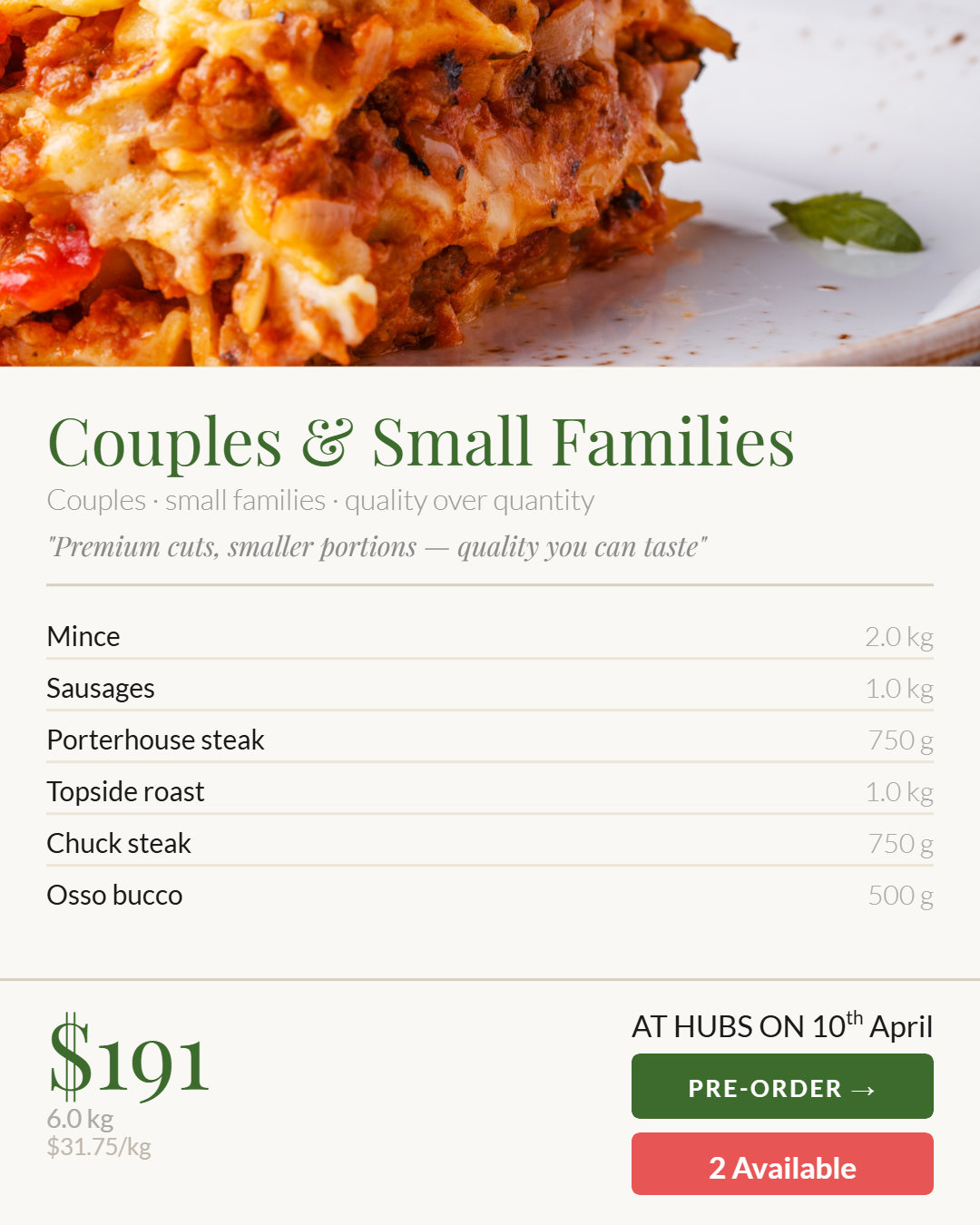The image size is (980, 1225).
Task: Click the 2.0 kg quantity beside Mince
Action: (x=900, y=636)
